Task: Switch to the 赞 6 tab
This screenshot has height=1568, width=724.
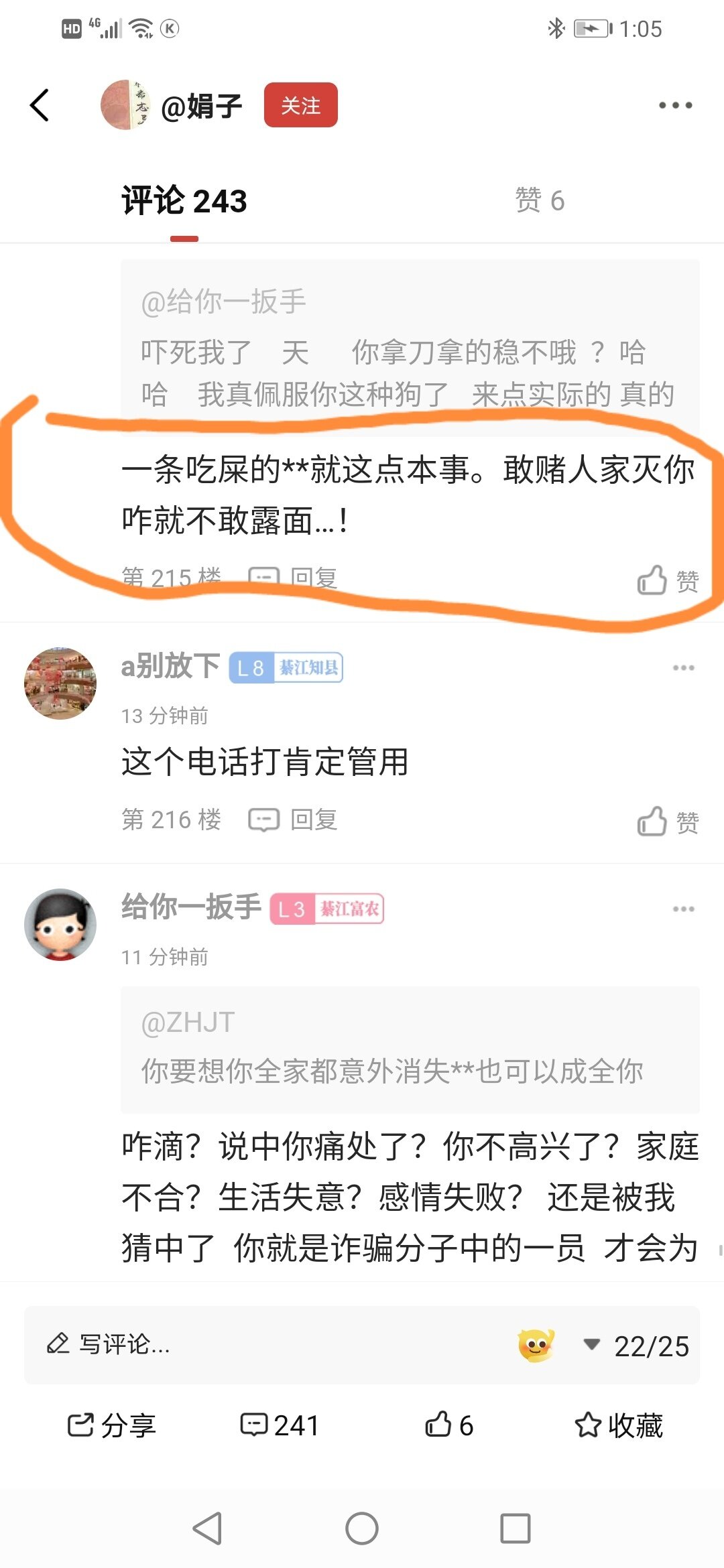Action: [x=539, y=200]
